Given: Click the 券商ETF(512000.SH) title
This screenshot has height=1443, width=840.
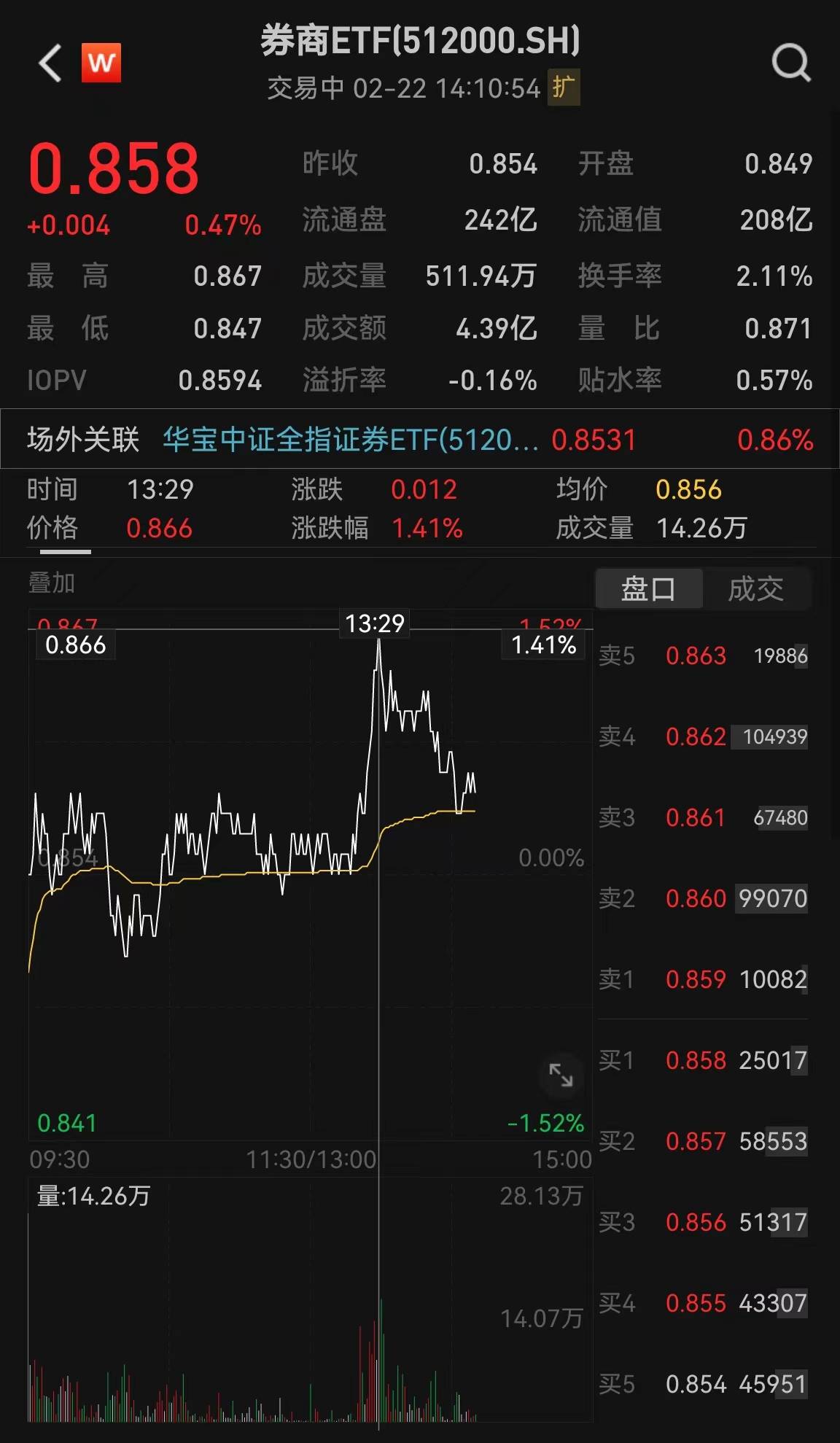Looking at the screenshot, I should pos(419,42).
